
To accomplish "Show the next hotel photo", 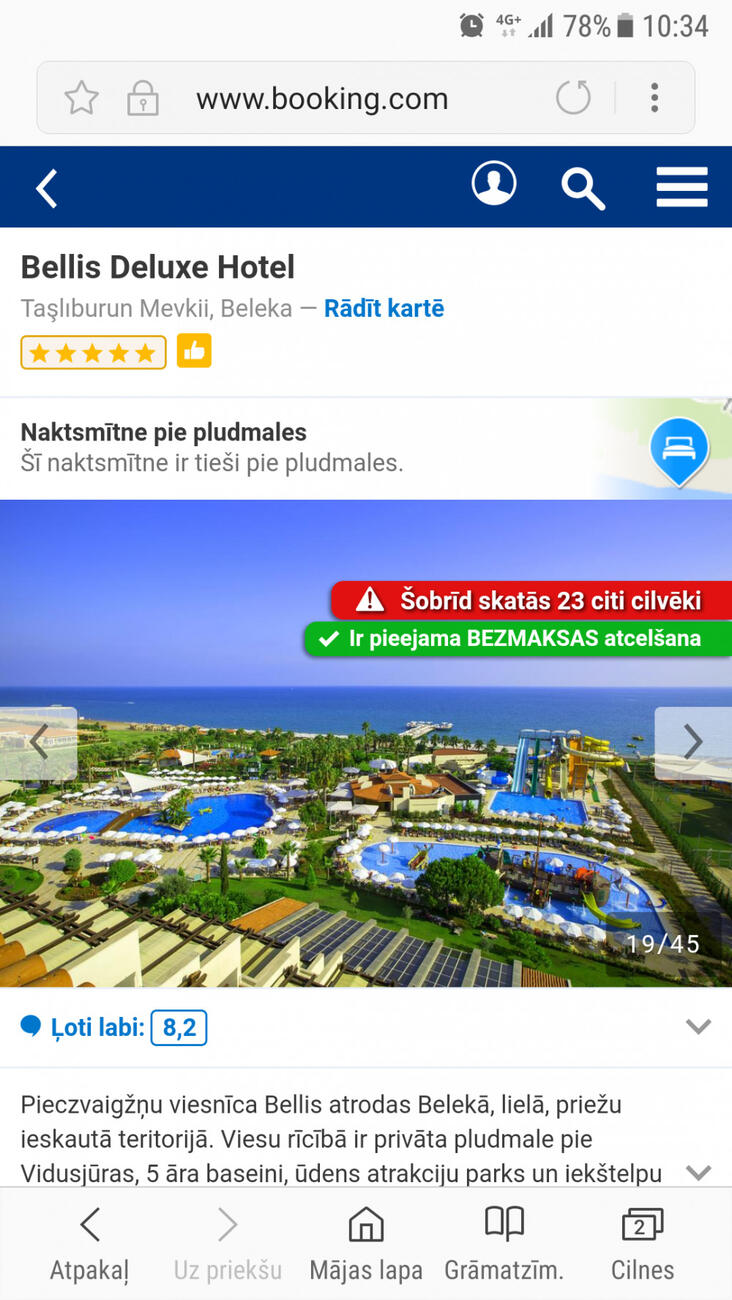I will (x=693, y=743).
